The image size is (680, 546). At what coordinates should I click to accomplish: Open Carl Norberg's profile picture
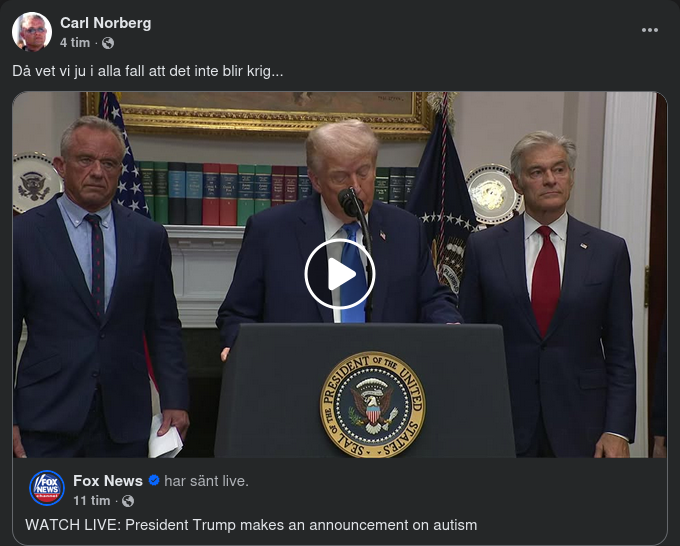(32, 32)
